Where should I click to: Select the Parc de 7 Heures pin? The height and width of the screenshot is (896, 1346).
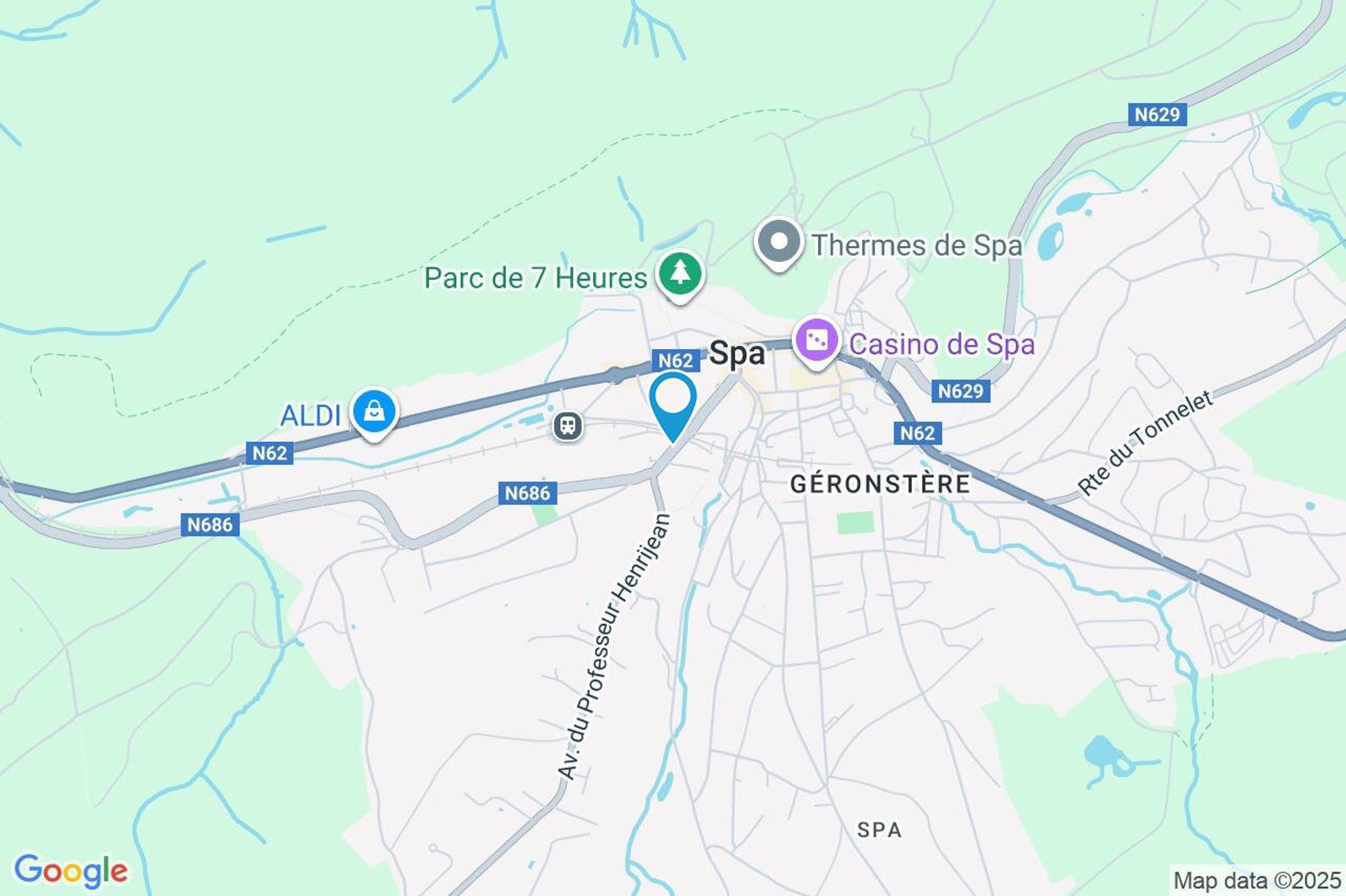(680, 274)
